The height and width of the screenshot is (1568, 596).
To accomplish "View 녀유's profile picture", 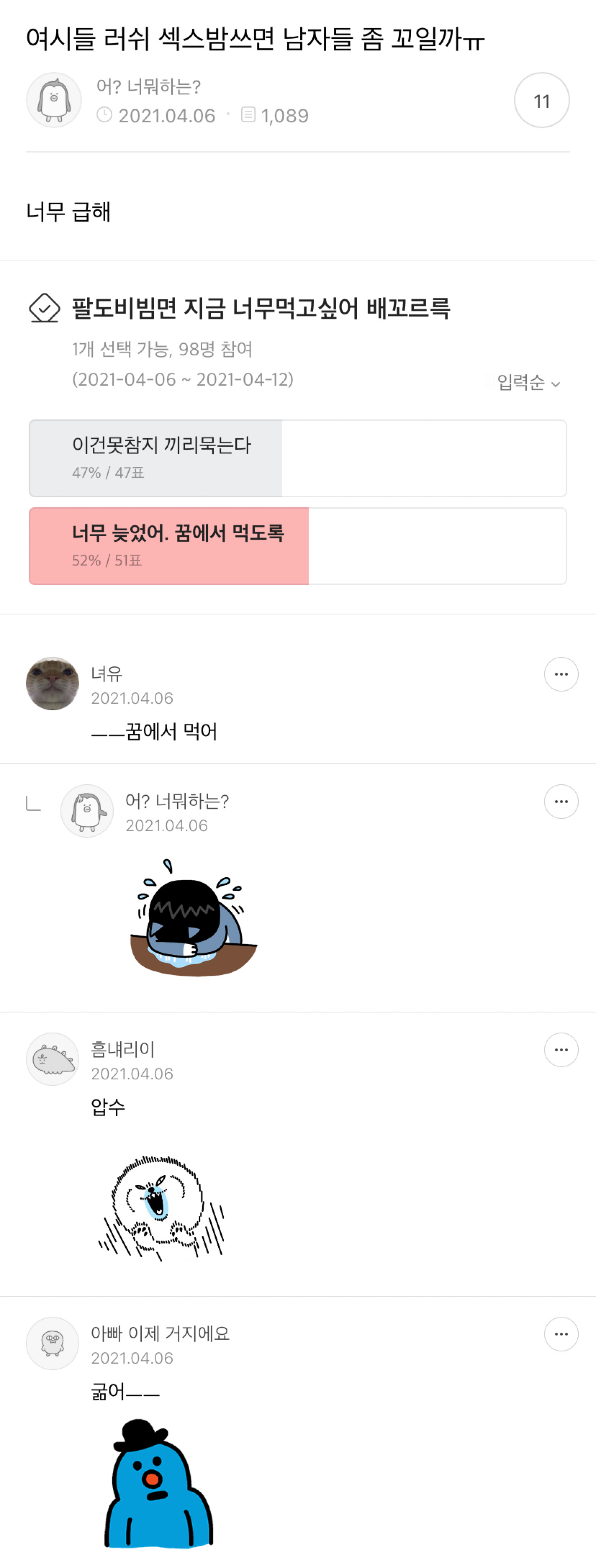I will [52, 684].
